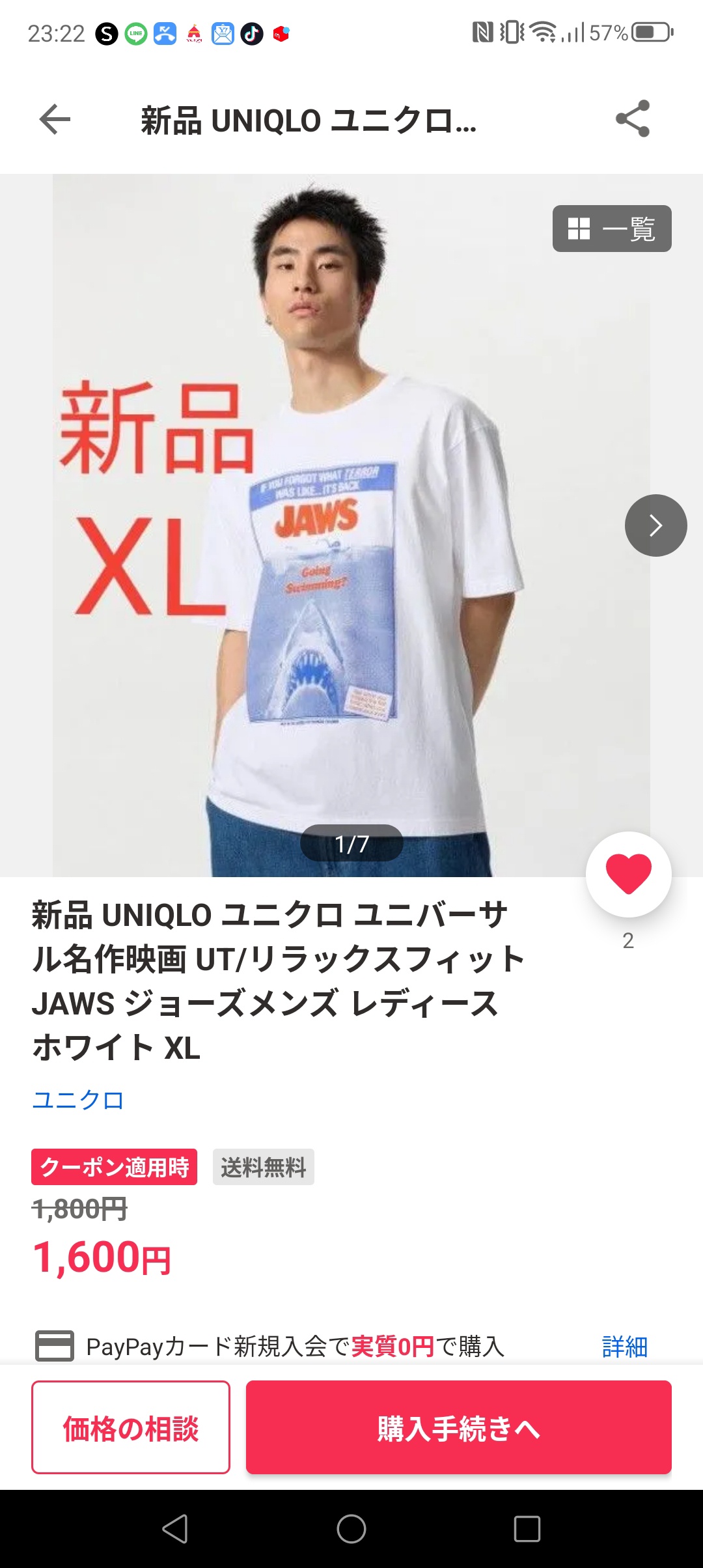Open the main JAWS T-shirt product image

coord(351,525)
